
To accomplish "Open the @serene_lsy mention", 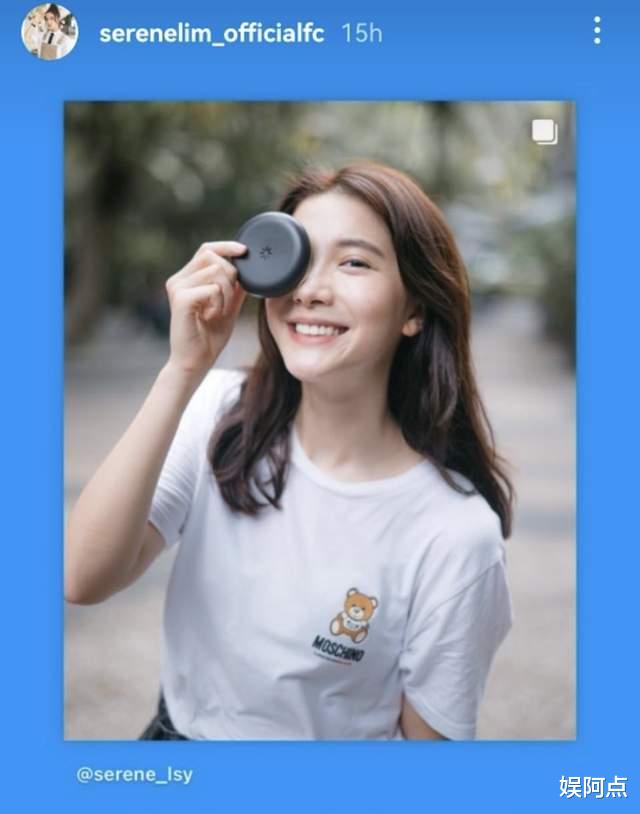I will click(135, 774).
